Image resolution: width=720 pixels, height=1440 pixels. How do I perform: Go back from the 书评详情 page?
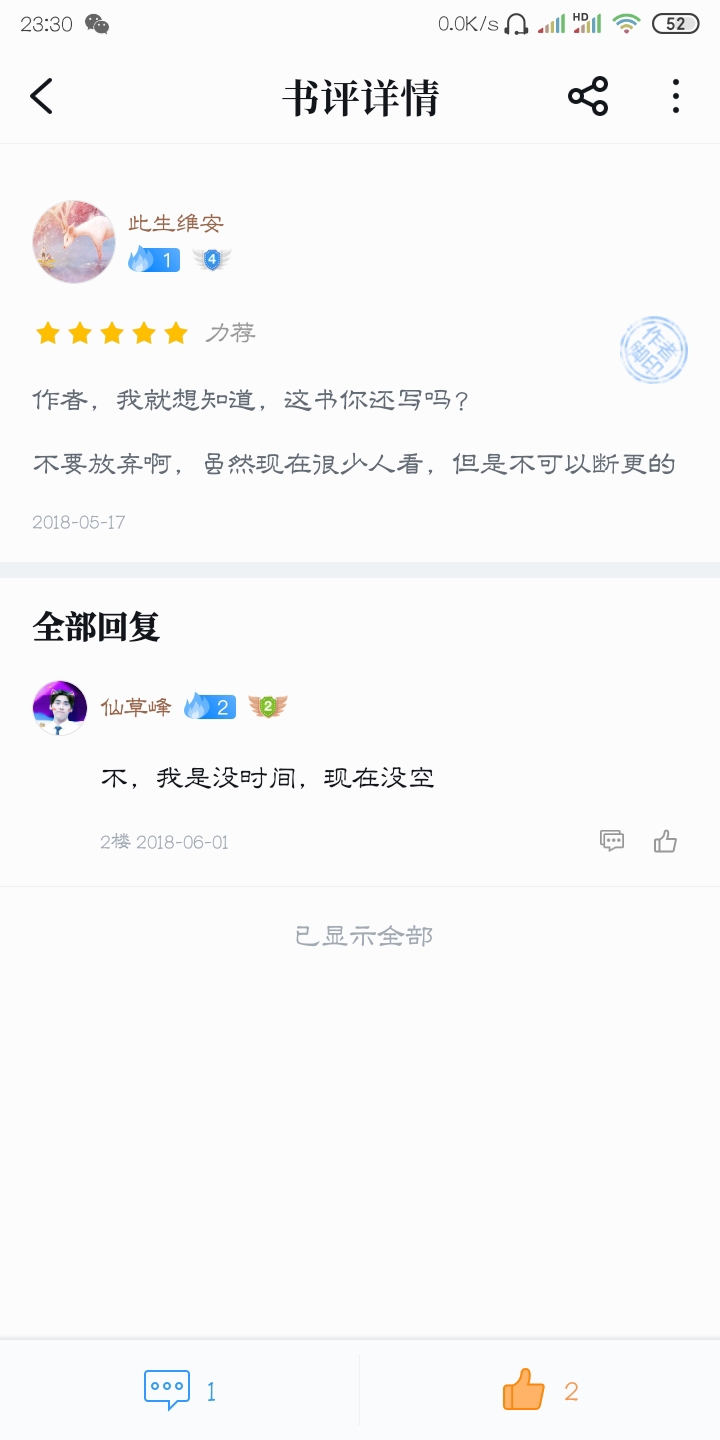(x=41, y=97)
